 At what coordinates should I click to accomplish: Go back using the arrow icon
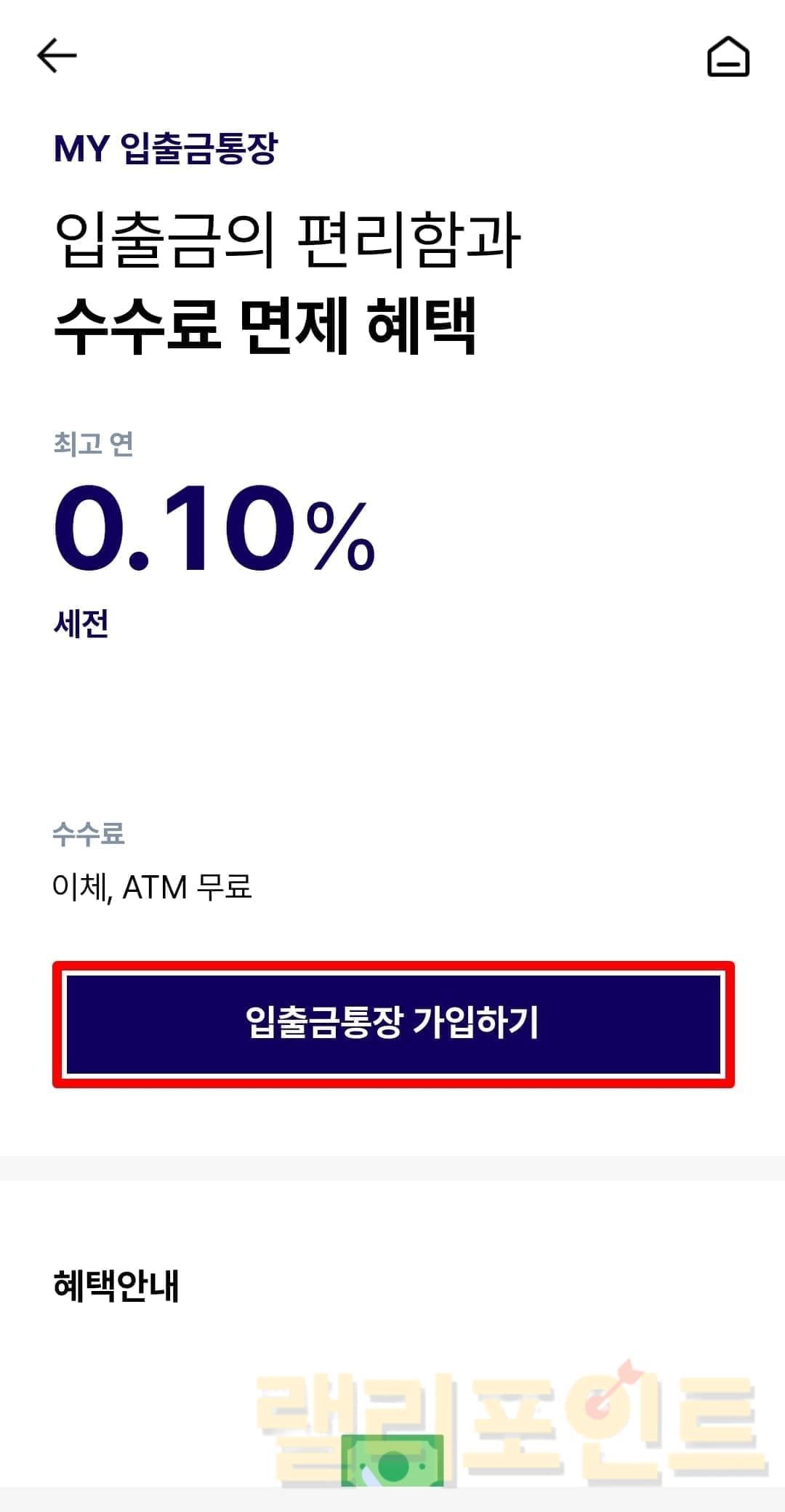click(x=57, y=56)
